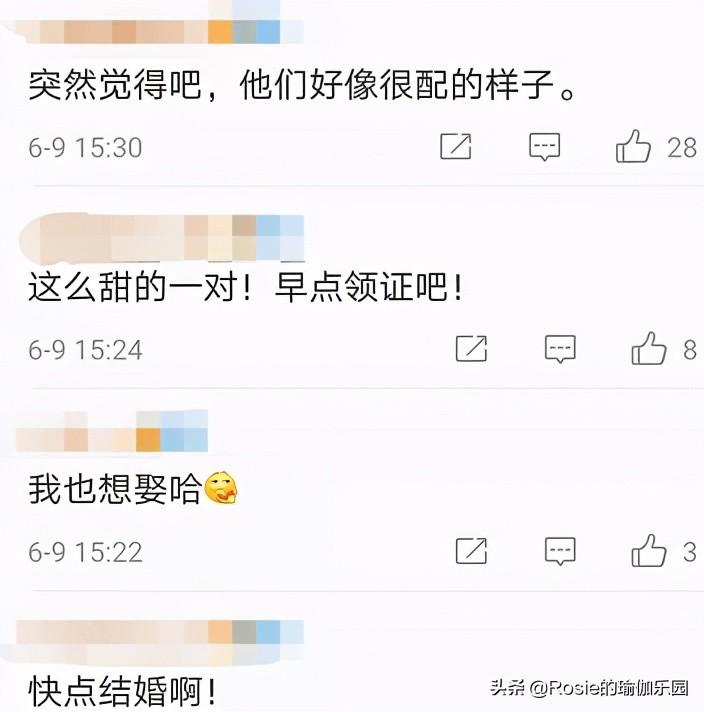Repost the comment posted at 6-9 15:30

(456, 147)
